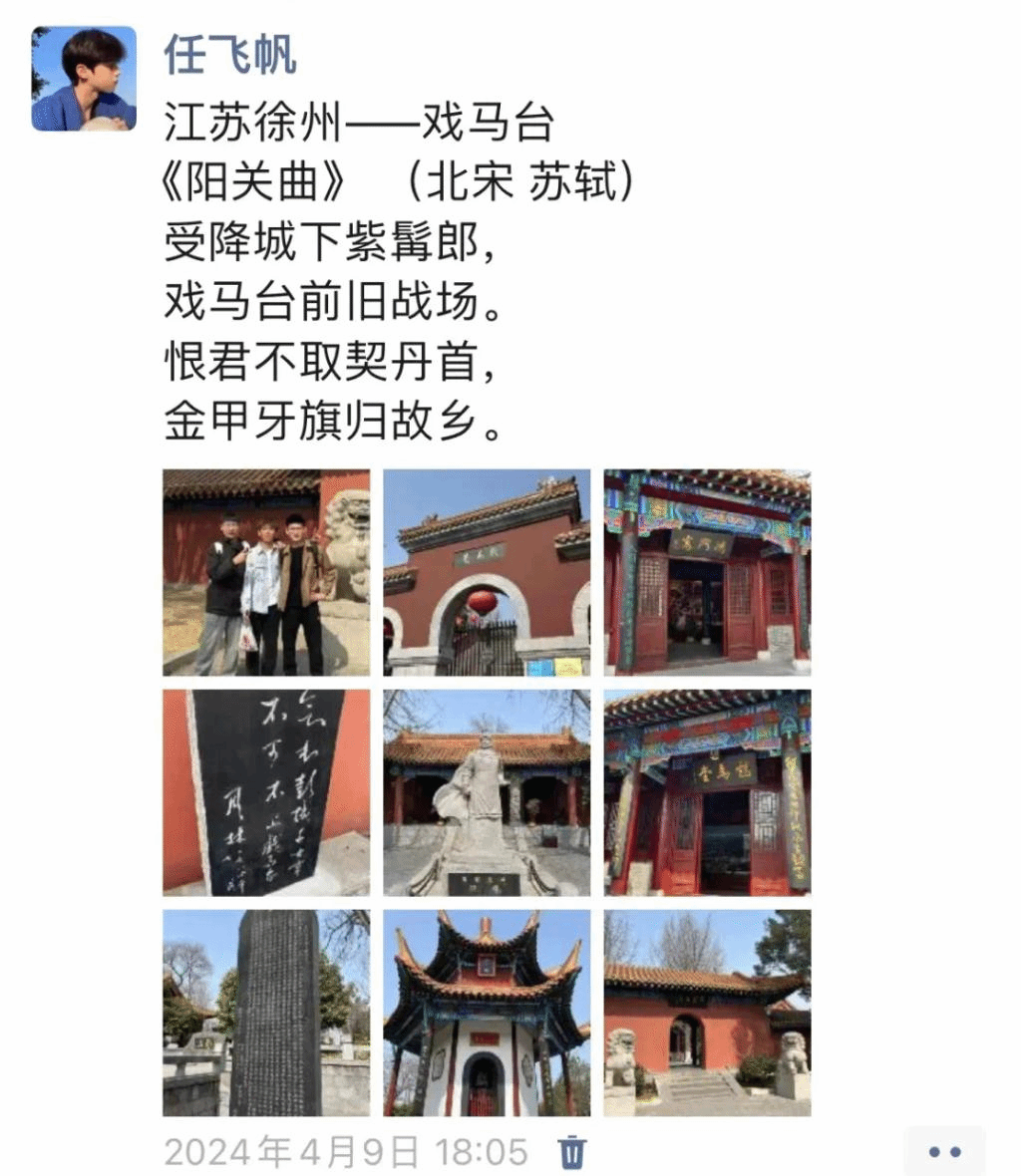Open the photo of the black calligraphy stele
Image resolution: width=1021 pixels, height=1176 pixels.
point(266,792)
